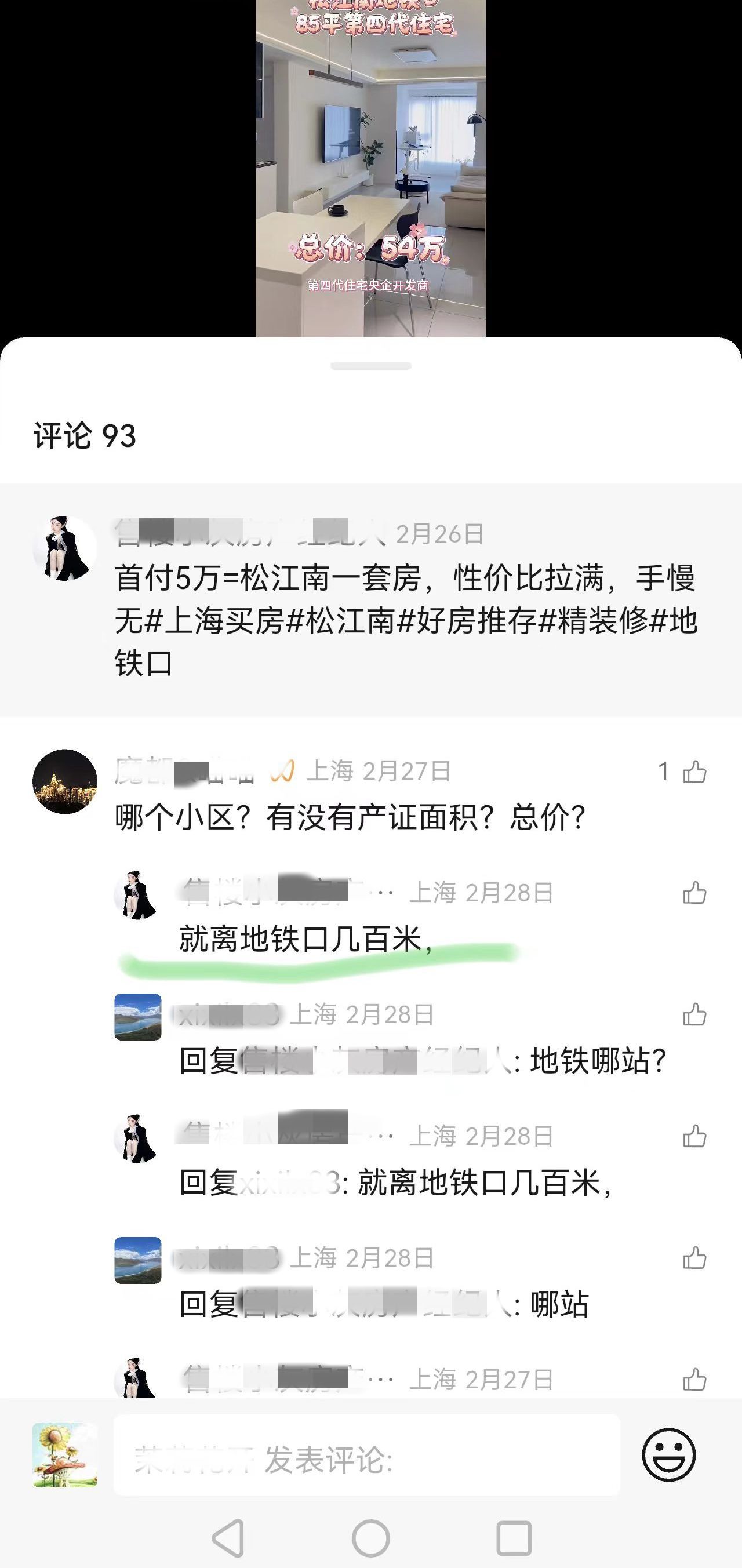Like the green-underlined reply 就离地铁口几百米
Image resolution: width=742 pixels, height=1568 pixels.
pyautogui.click(x=694, y=894)
